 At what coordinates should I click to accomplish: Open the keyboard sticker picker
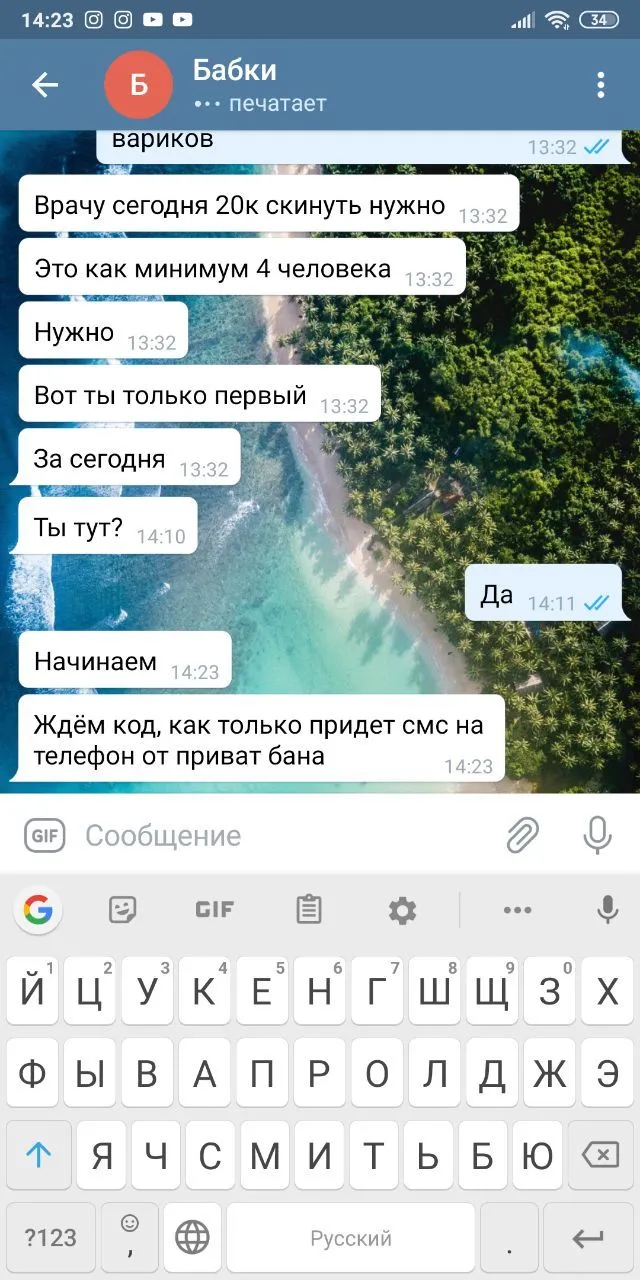click(123, 909)
